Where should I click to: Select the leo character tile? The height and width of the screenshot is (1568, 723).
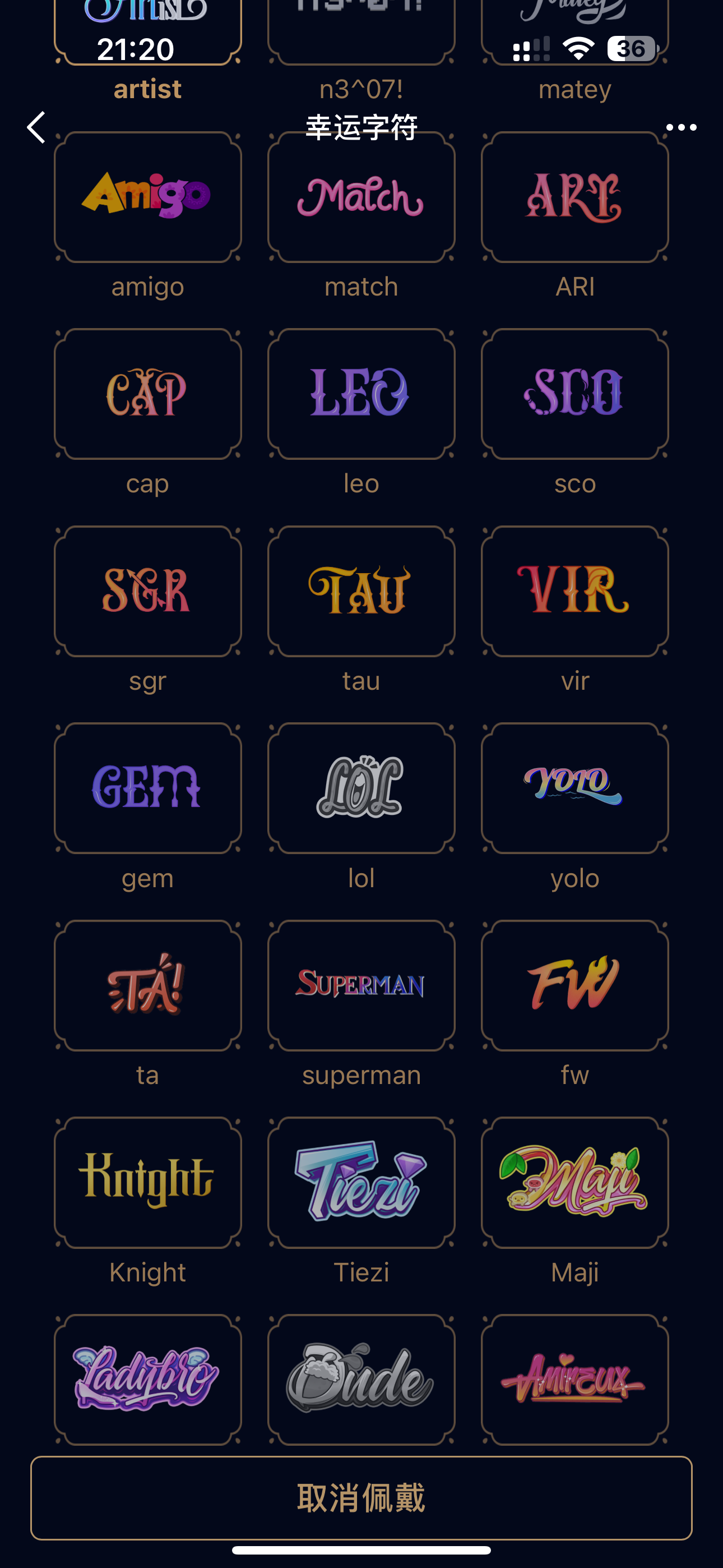(361, 394)
